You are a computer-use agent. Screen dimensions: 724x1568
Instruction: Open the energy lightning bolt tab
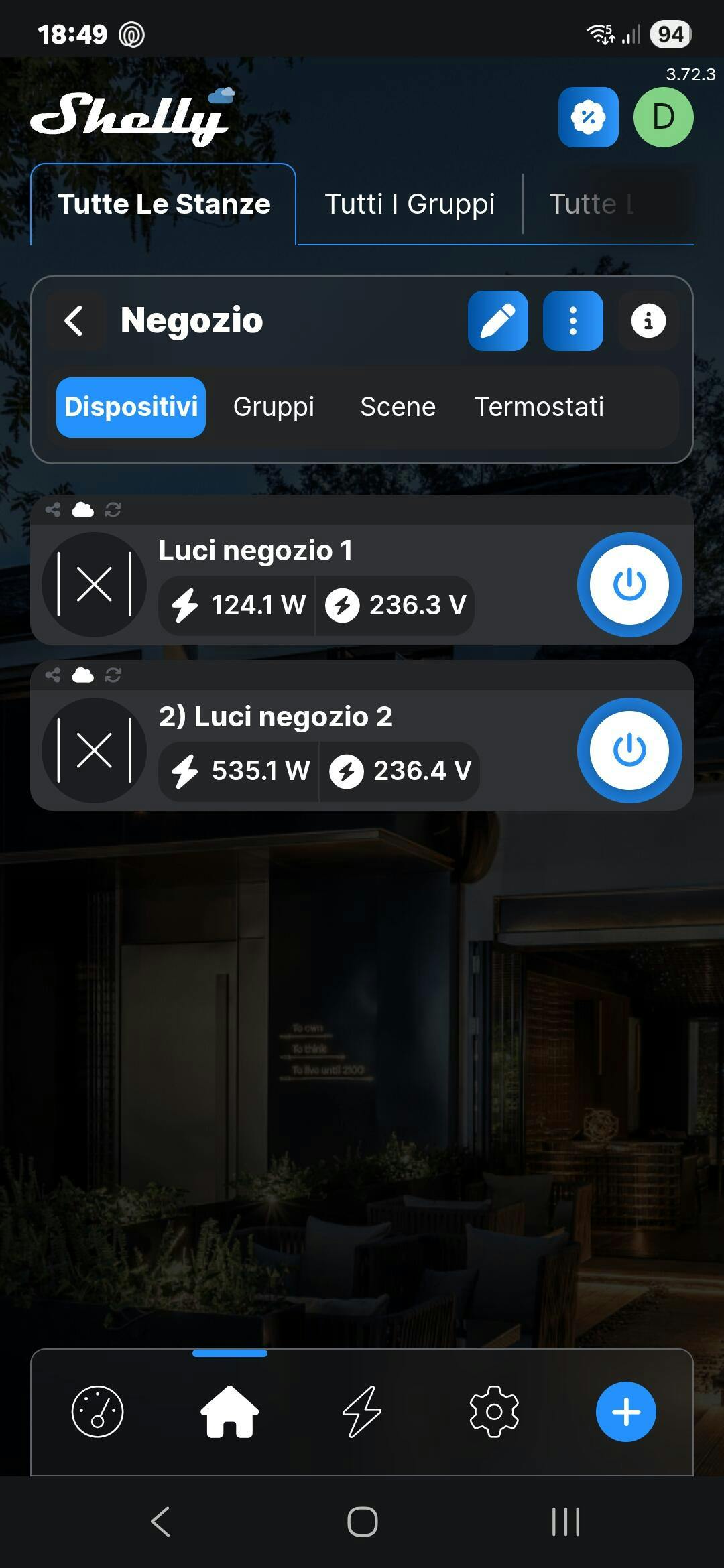coord(362,1411)
